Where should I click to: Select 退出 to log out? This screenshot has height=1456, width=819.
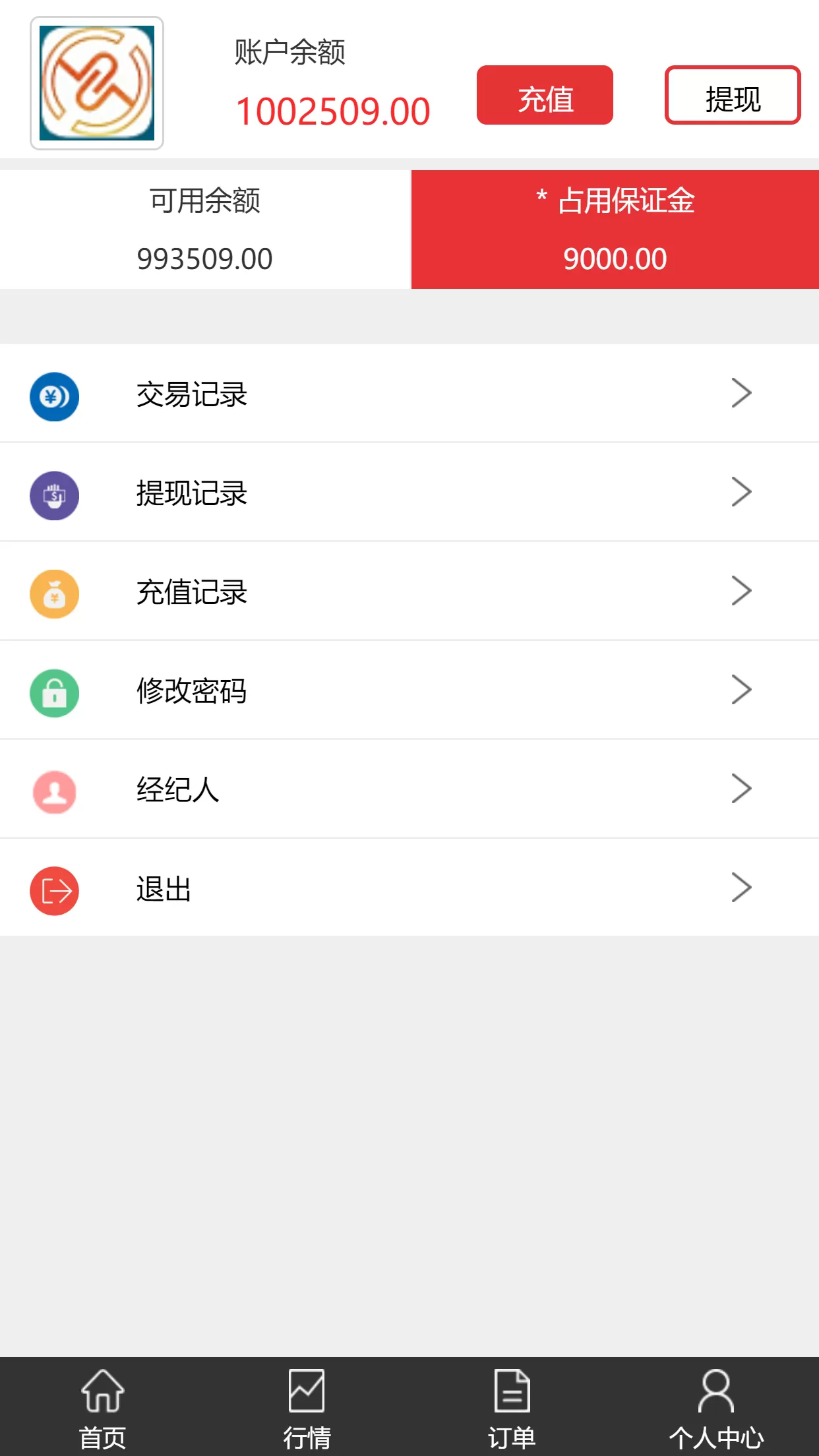tap(409, 888)
